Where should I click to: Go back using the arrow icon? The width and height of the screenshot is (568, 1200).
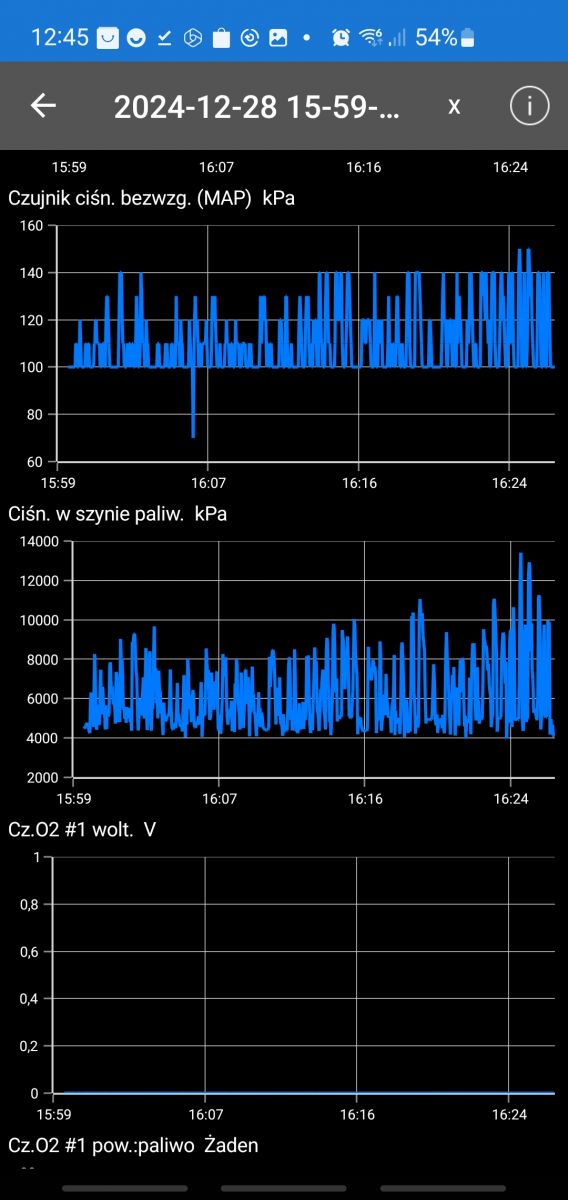point(43,106)
